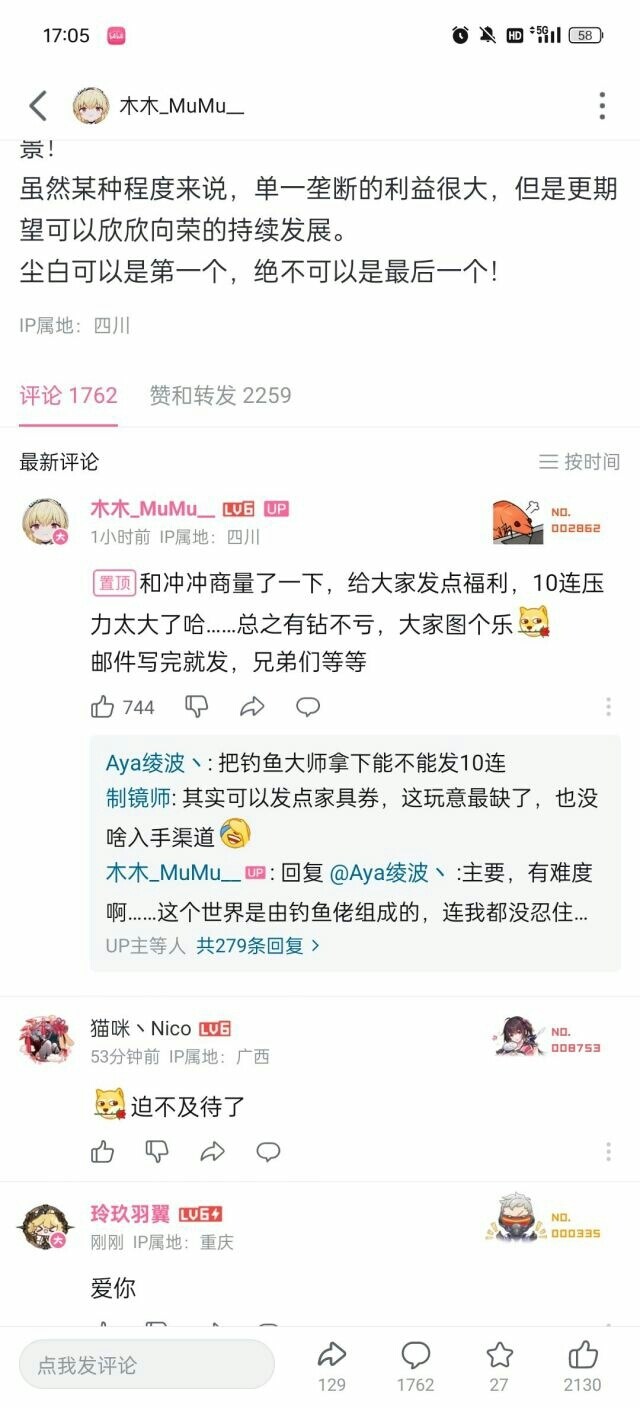
Task: Select the 评论 1762 tab
Action: 69,395
